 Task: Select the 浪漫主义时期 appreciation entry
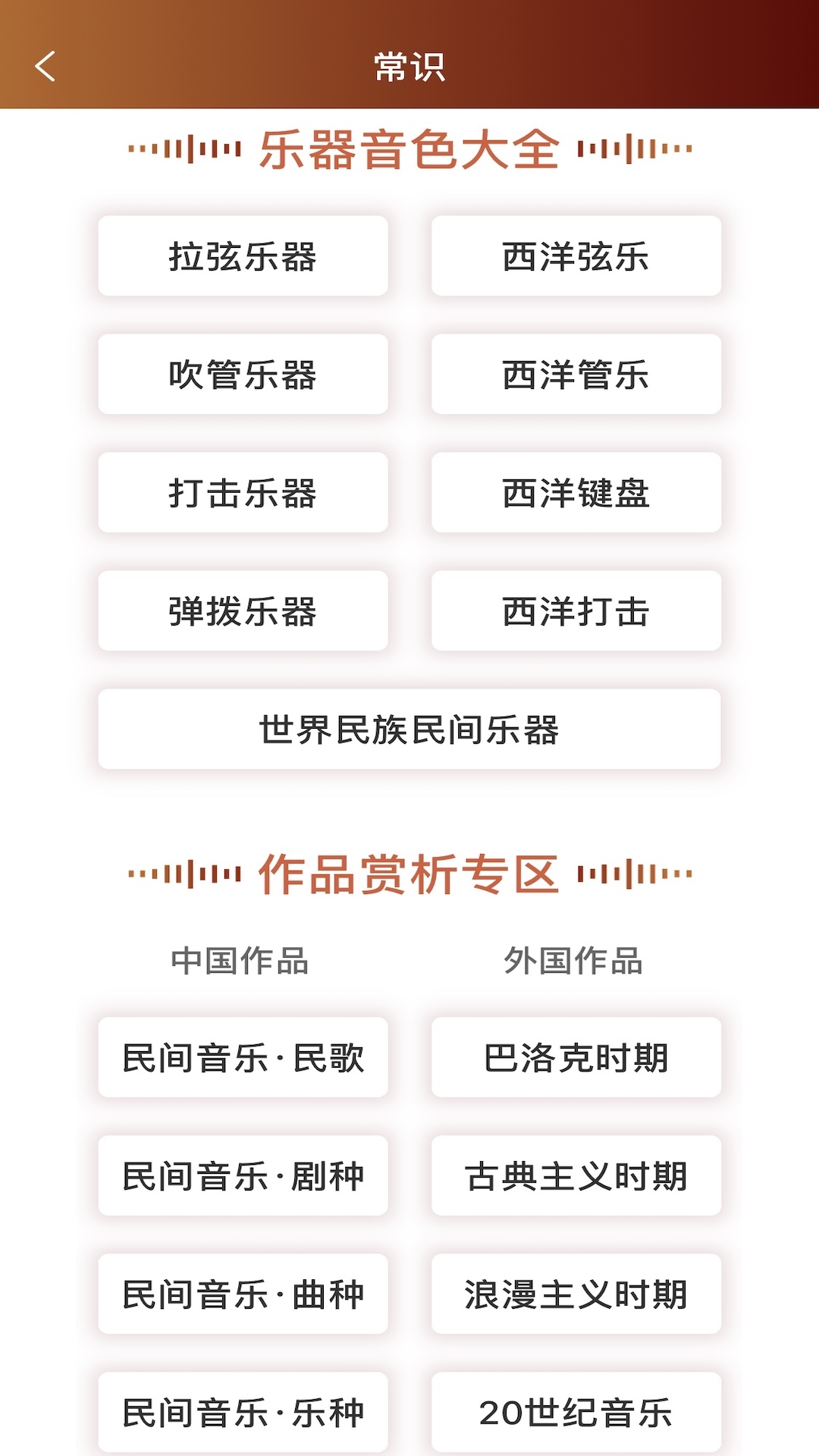coord(576,1294)
